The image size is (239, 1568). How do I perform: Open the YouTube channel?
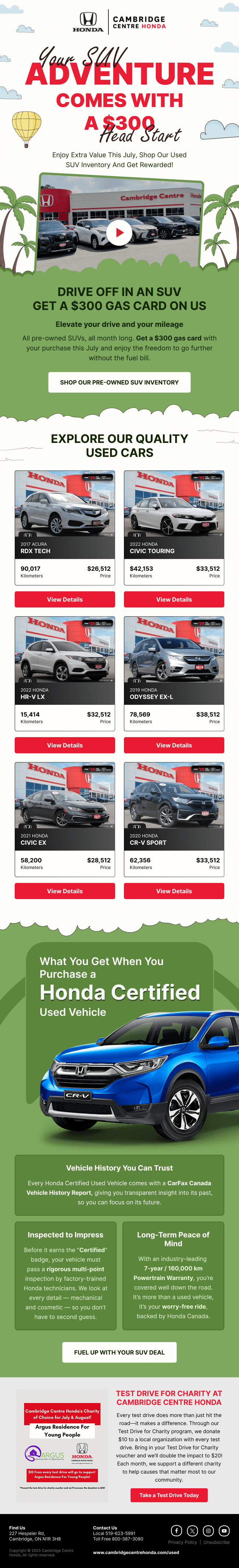224,1531
